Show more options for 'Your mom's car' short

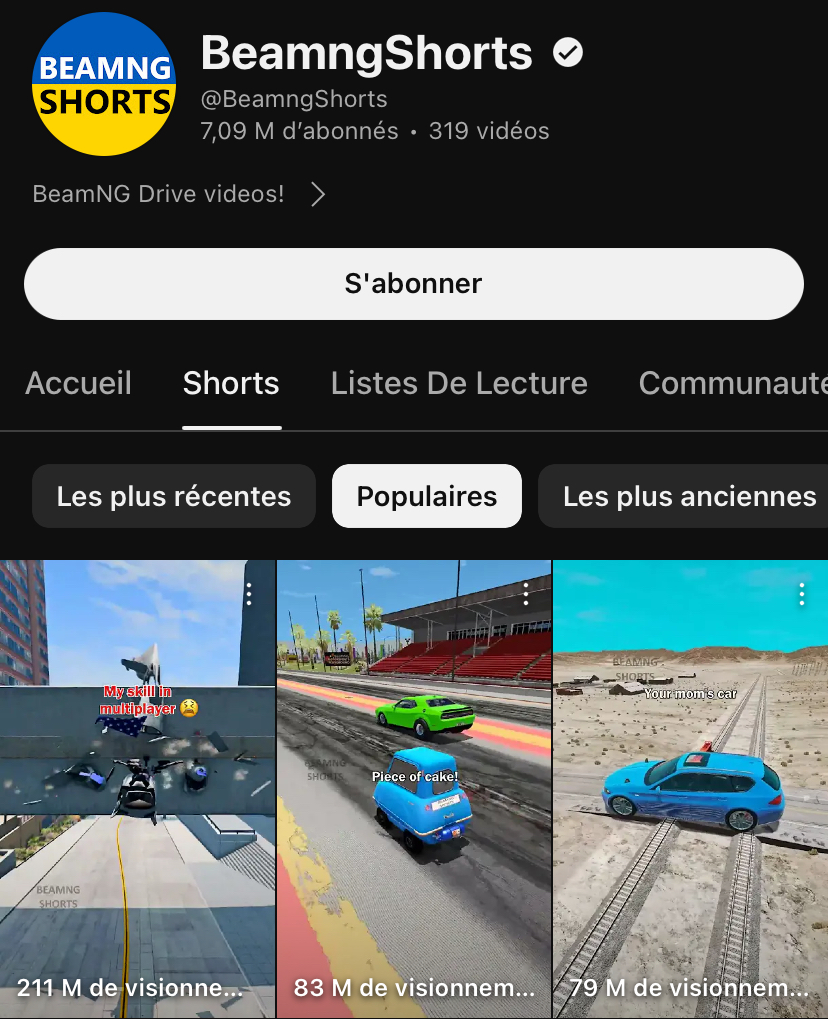point(802,595)
